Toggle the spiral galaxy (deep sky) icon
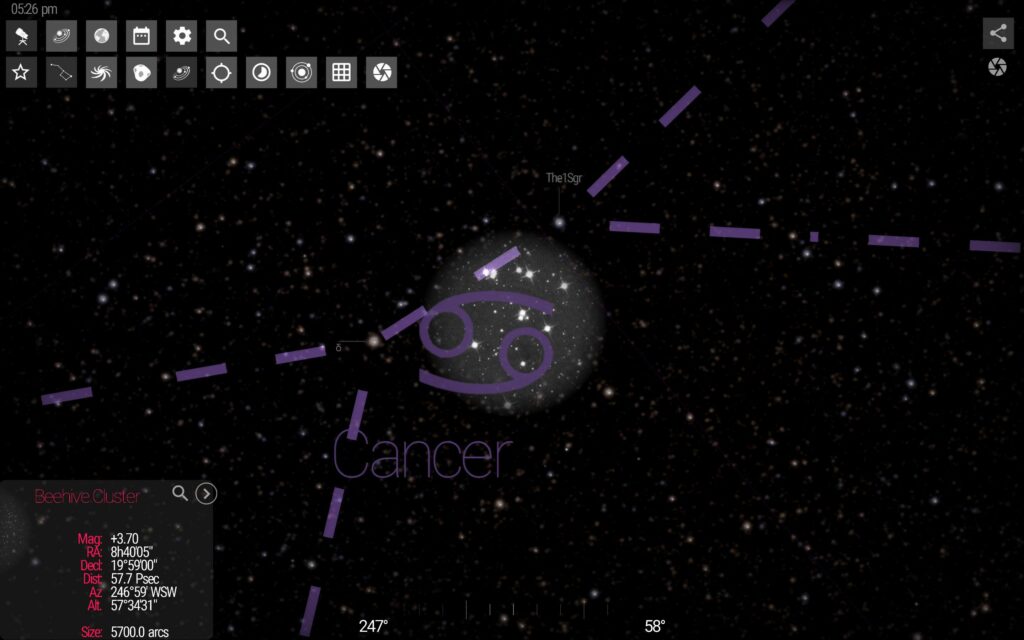1024x640 pixels. click(101, 72)
